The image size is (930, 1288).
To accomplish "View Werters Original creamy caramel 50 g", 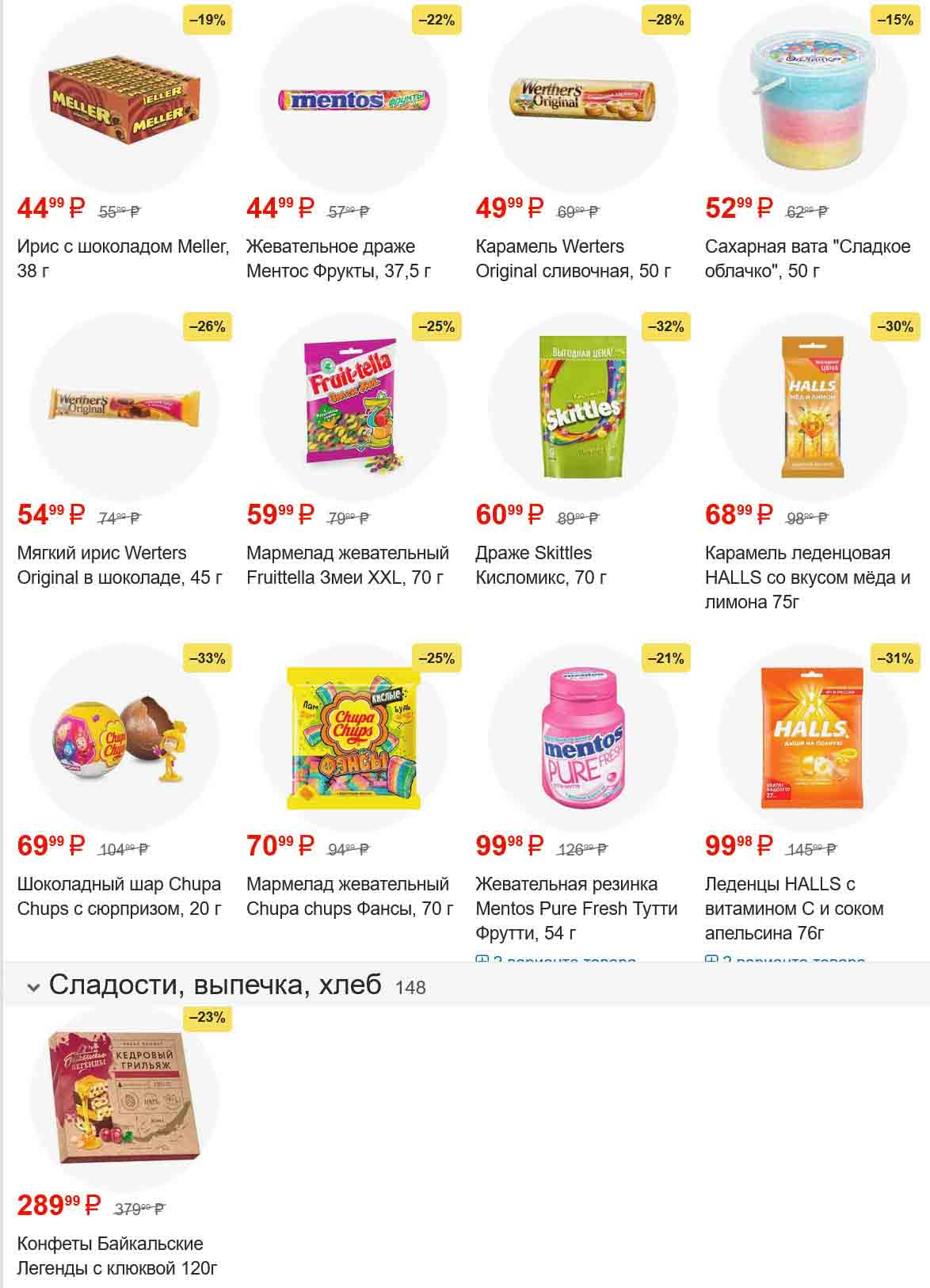I will pos(573,258).
